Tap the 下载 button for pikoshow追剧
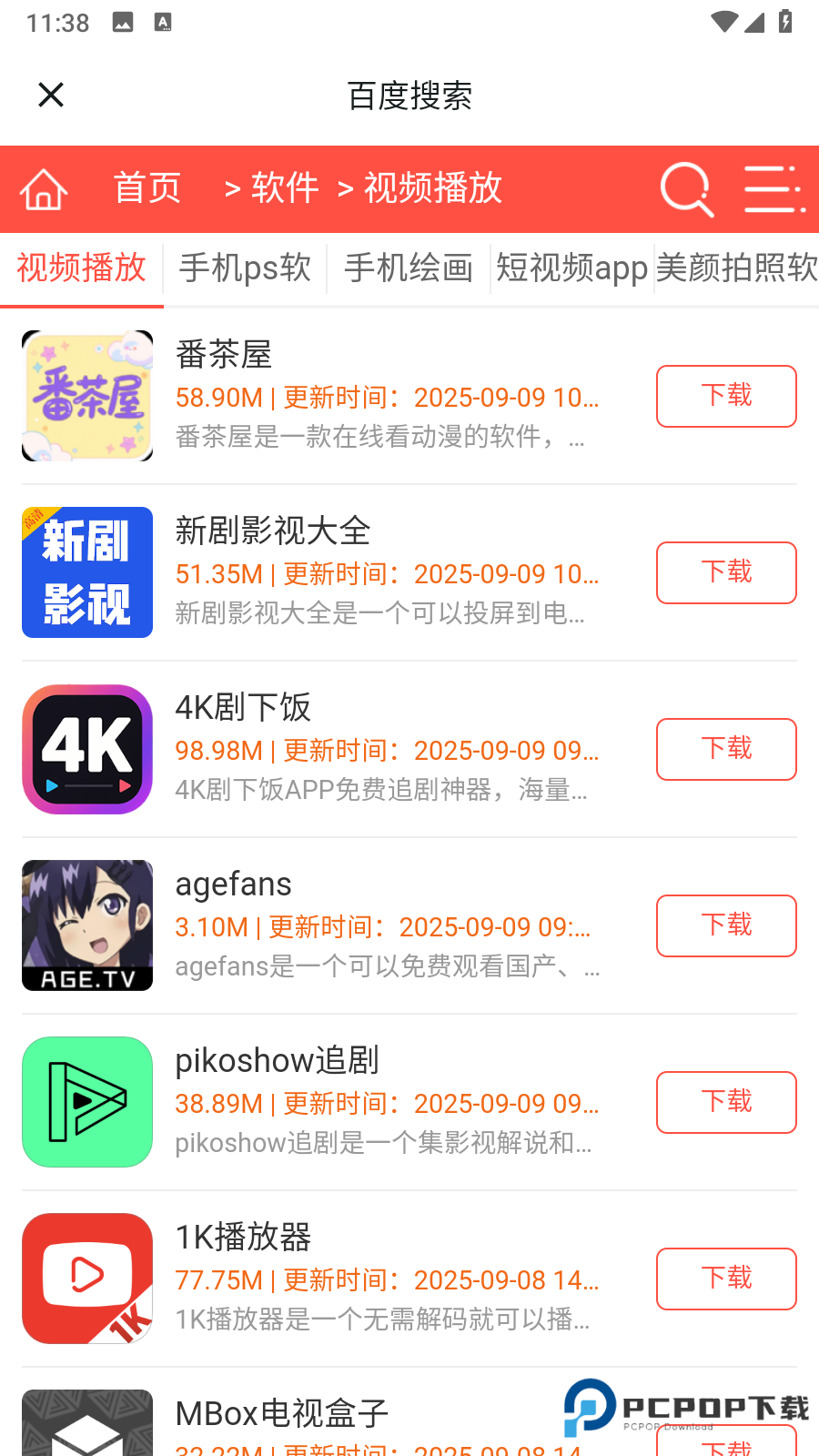This screenshot has width=819, height=1456. (x=725, y=1102)
